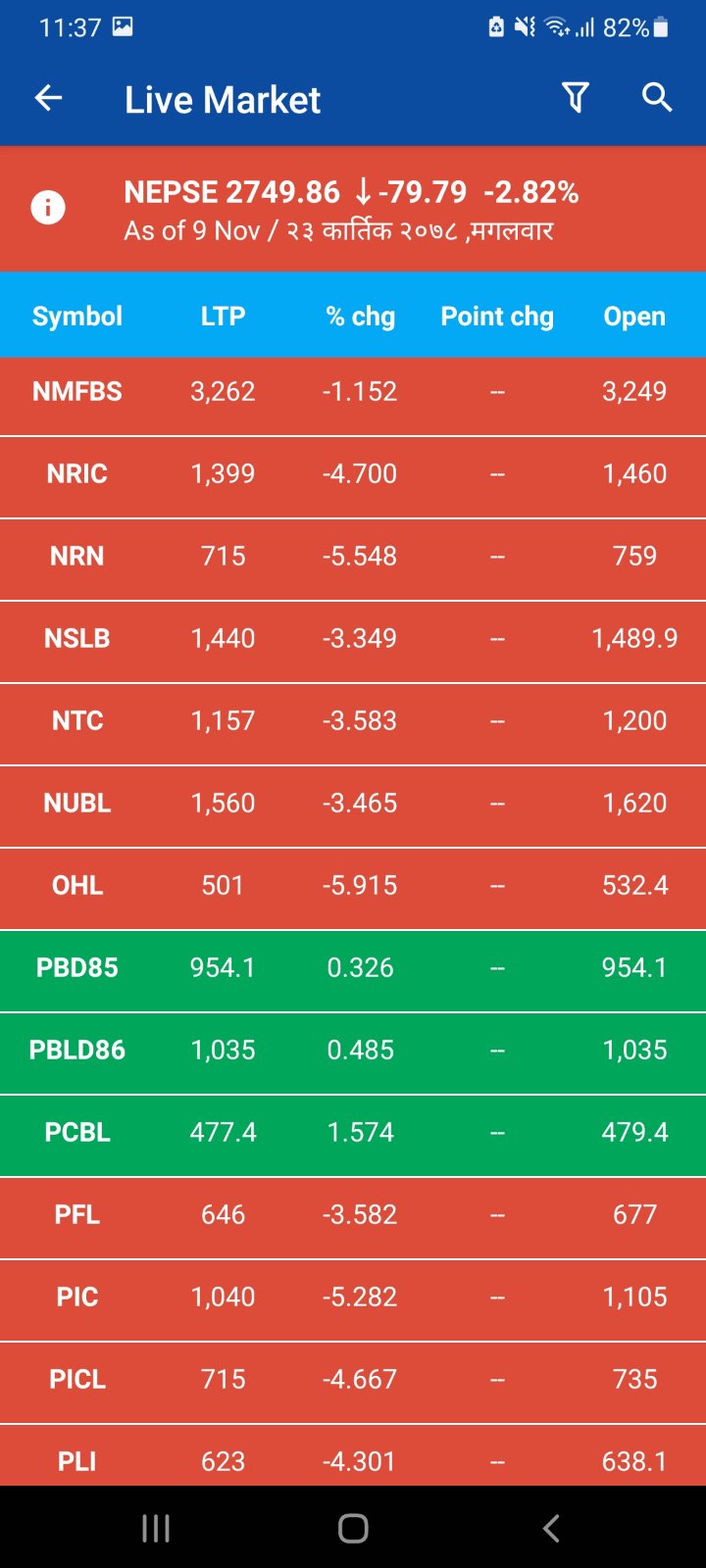Open the NMFBS stock row
Screen dimensions: 706x1568
click(x=353, y=392)
